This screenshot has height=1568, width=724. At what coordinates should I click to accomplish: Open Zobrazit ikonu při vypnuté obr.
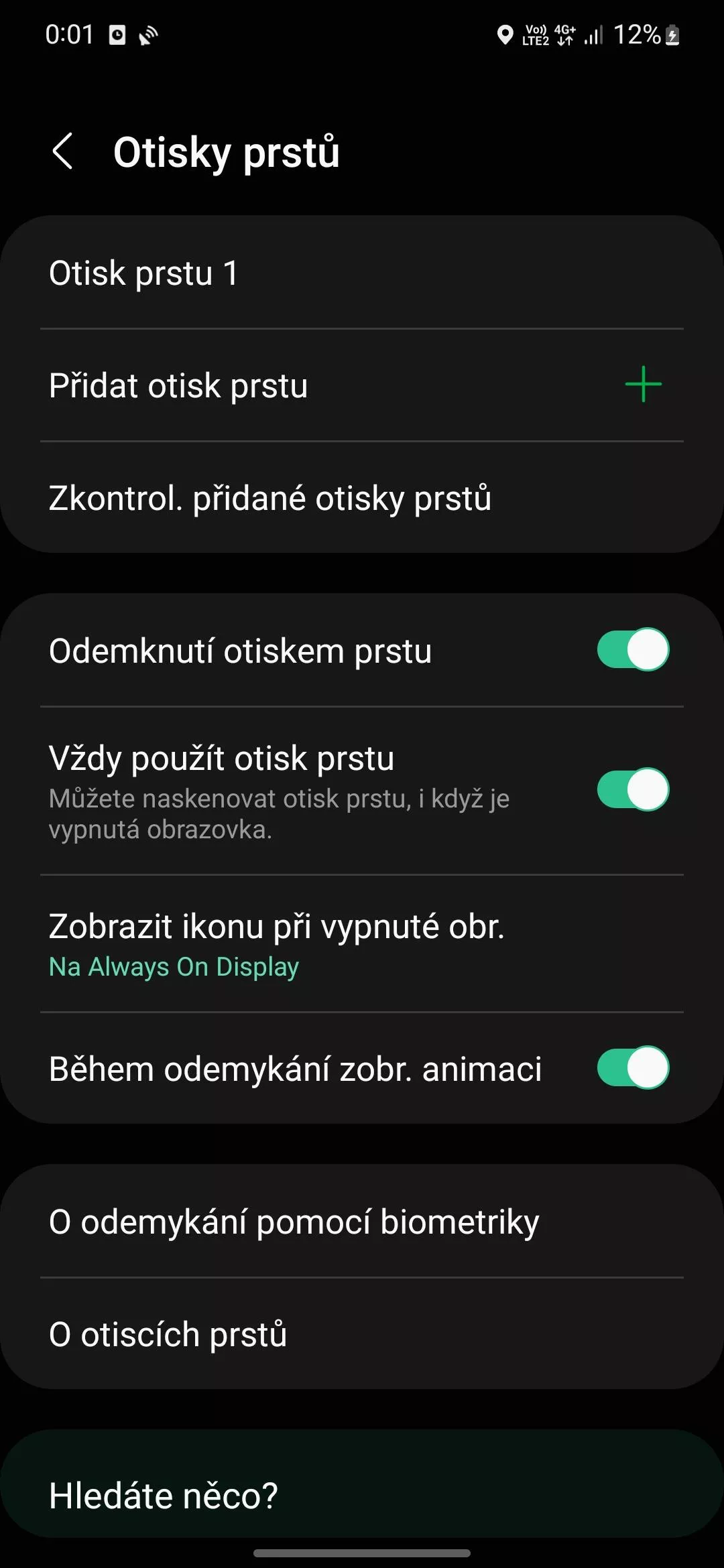(362, 943)
